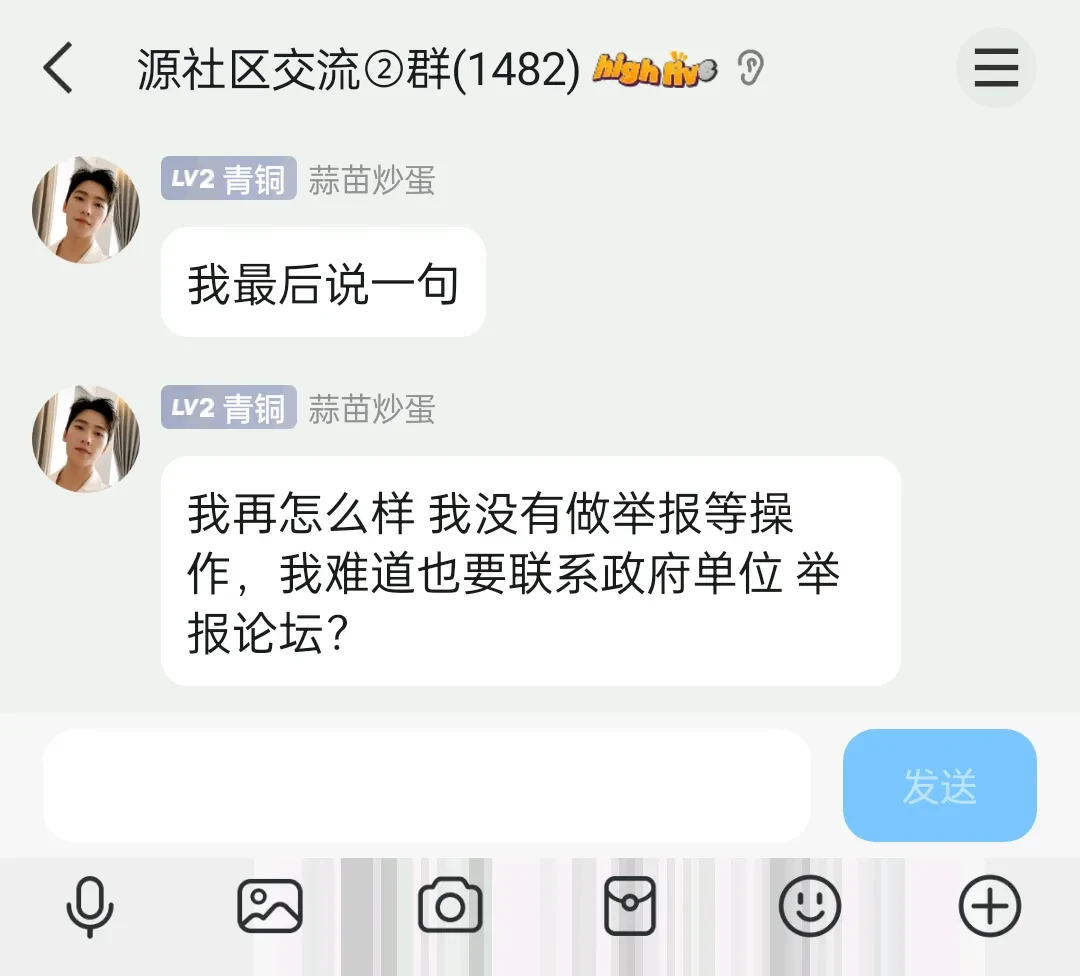Open the photo gallery picker
Screen dimensions: 1080x976
click(x=270, y=906)
